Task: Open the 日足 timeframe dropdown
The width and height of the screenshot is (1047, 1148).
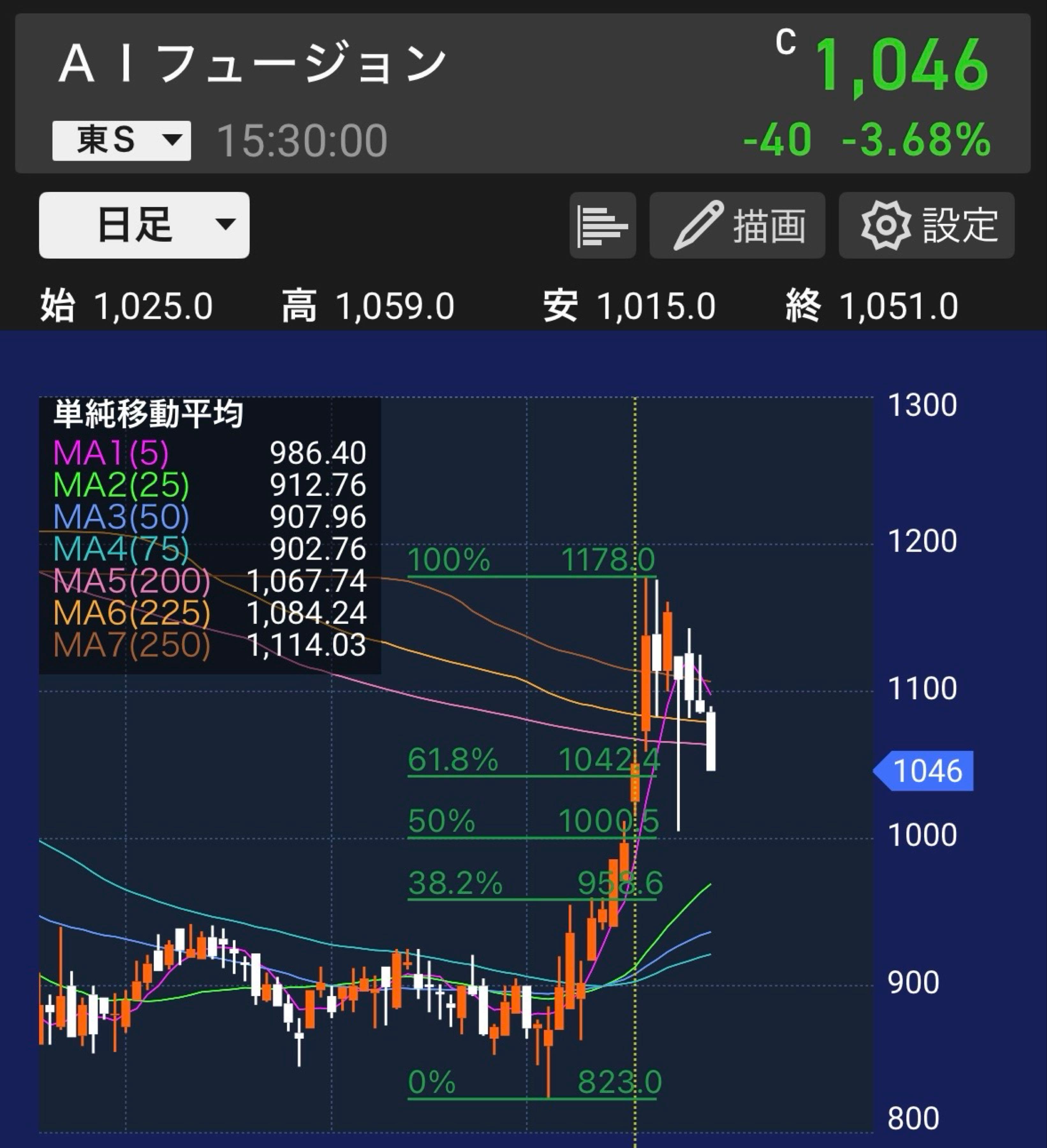Action: [x=143, y=226]
